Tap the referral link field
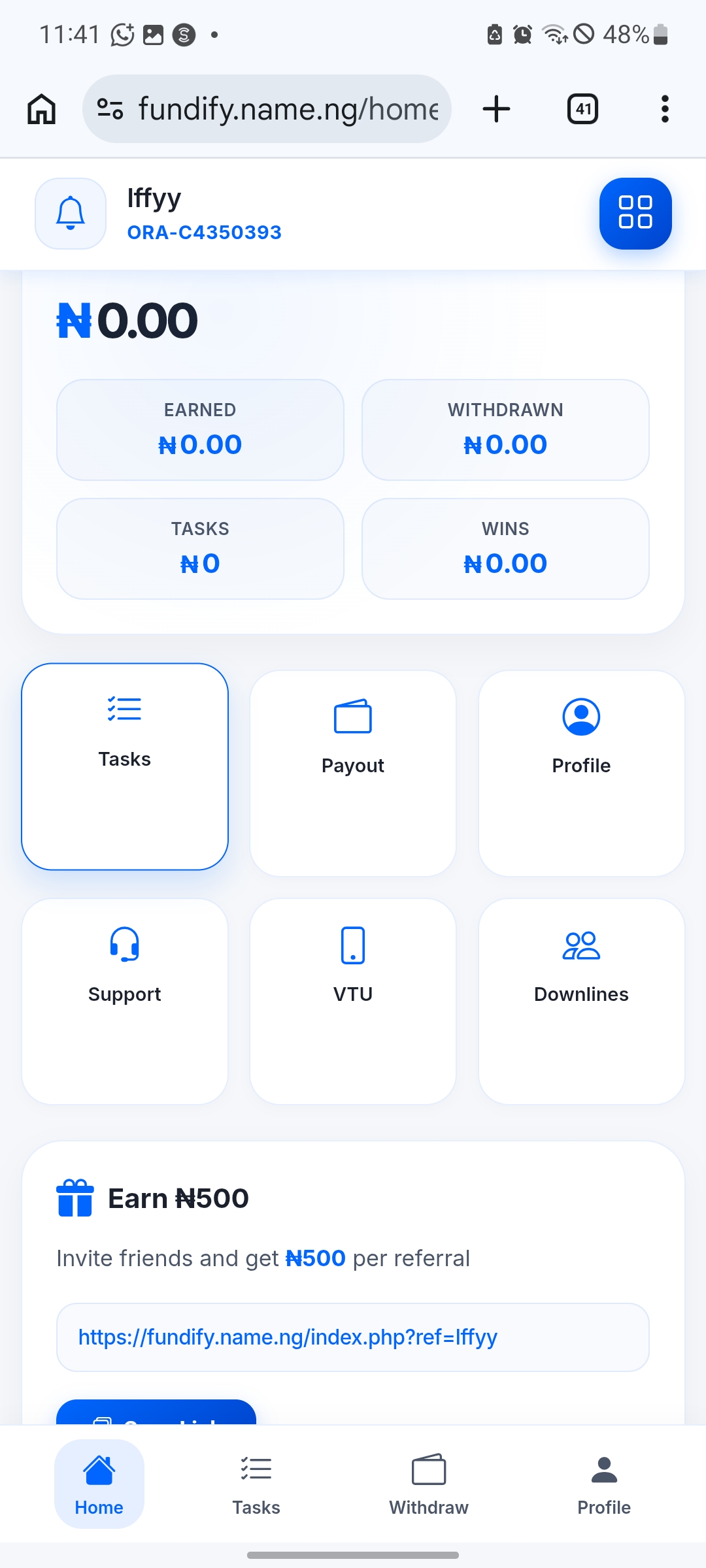The height and width of the screenshot is (1568, 706). tap(353, 1337)
